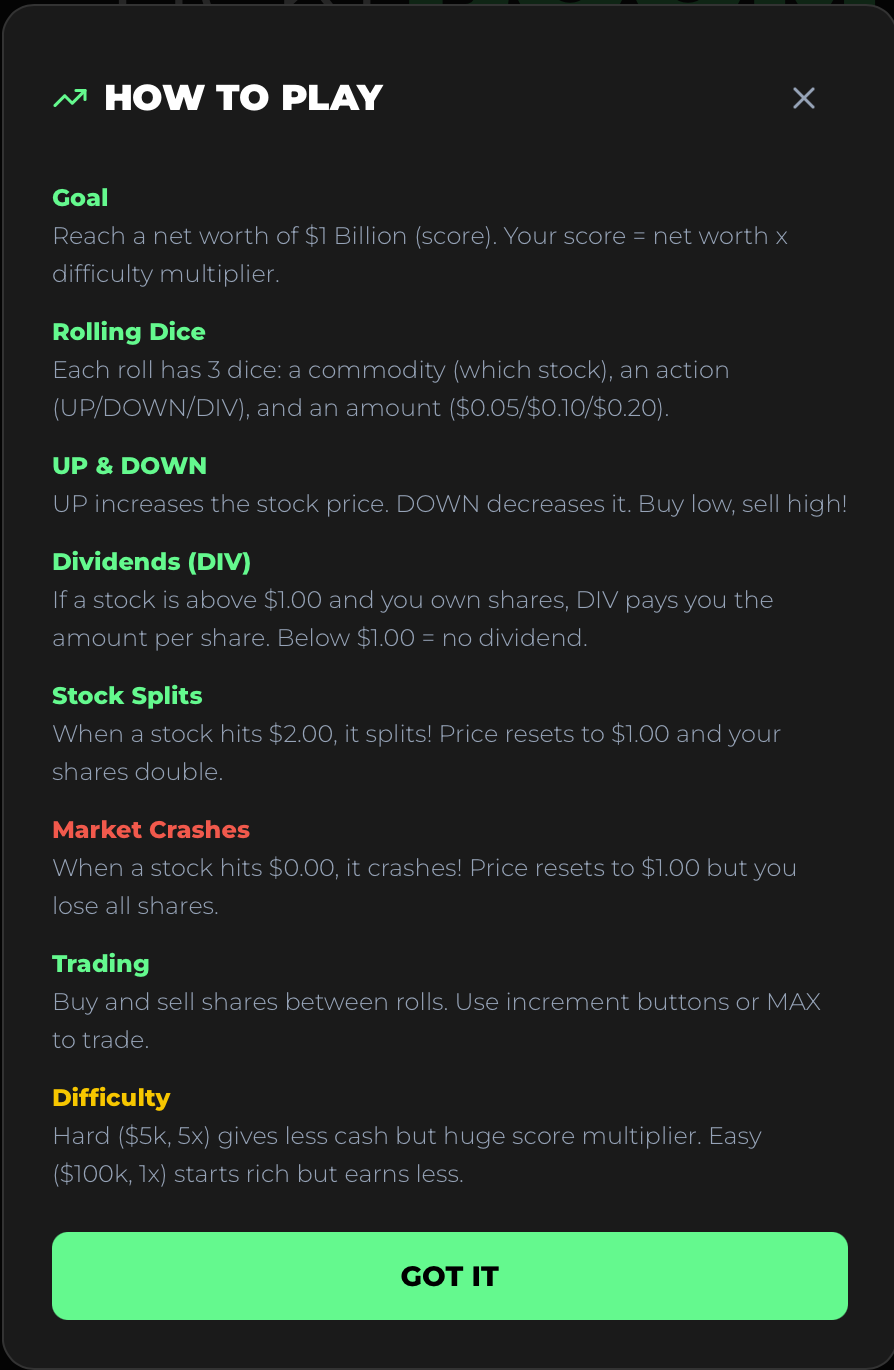Tap the GOT IT button
This screenshot has height=1370, width=894.
tap(449, 1275)
